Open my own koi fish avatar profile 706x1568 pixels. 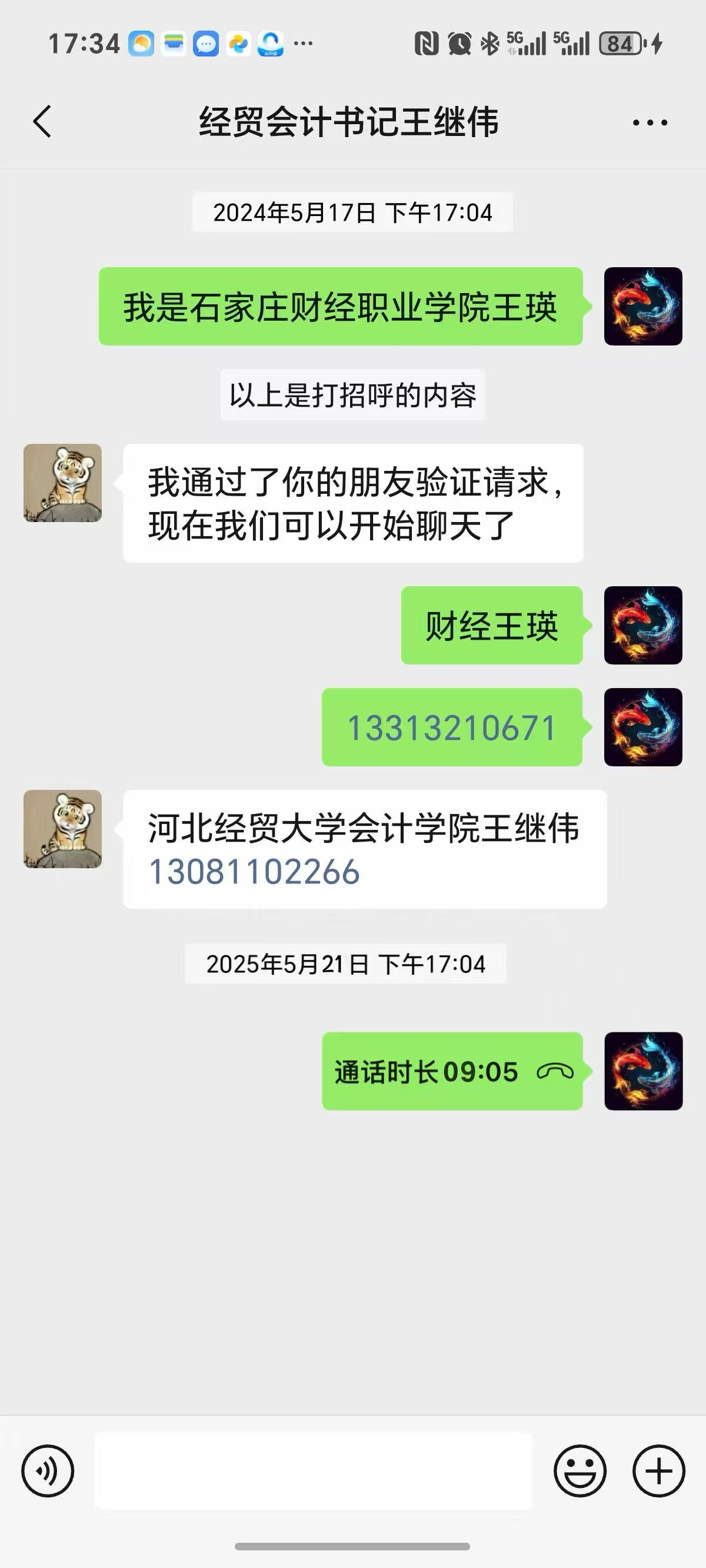tap(642, 307)
